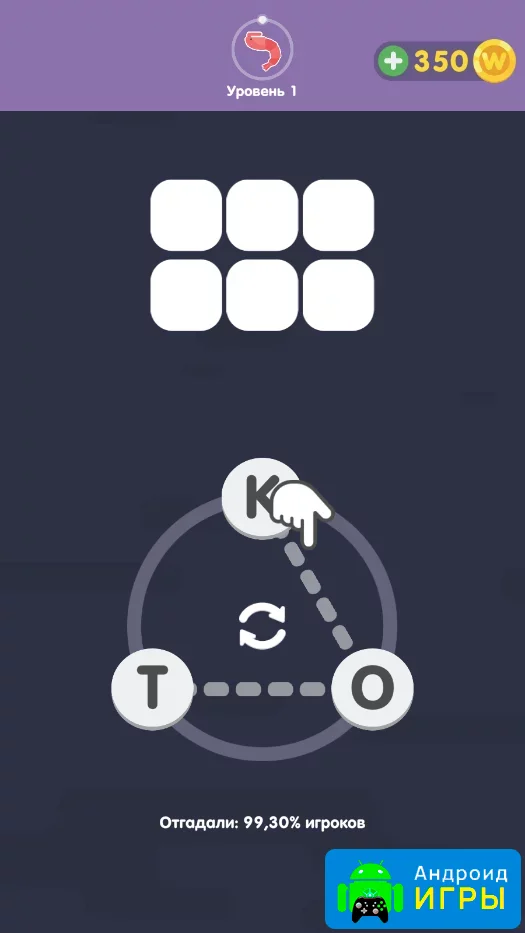Open the shrimp level badge
Image resolution: width=525 pixels, height=933 pixels.
(x=262, y=51)
